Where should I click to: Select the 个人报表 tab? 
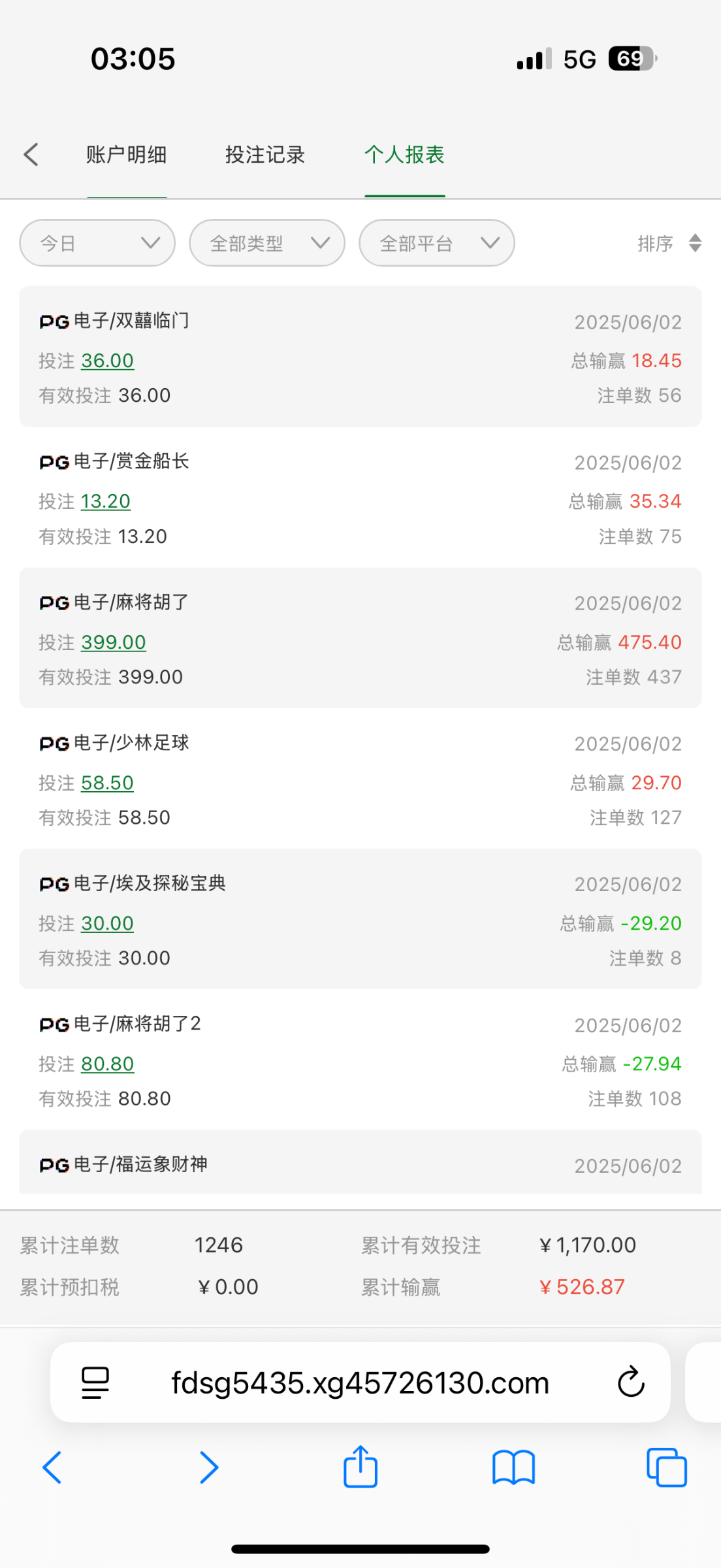[x=405, y=155]
